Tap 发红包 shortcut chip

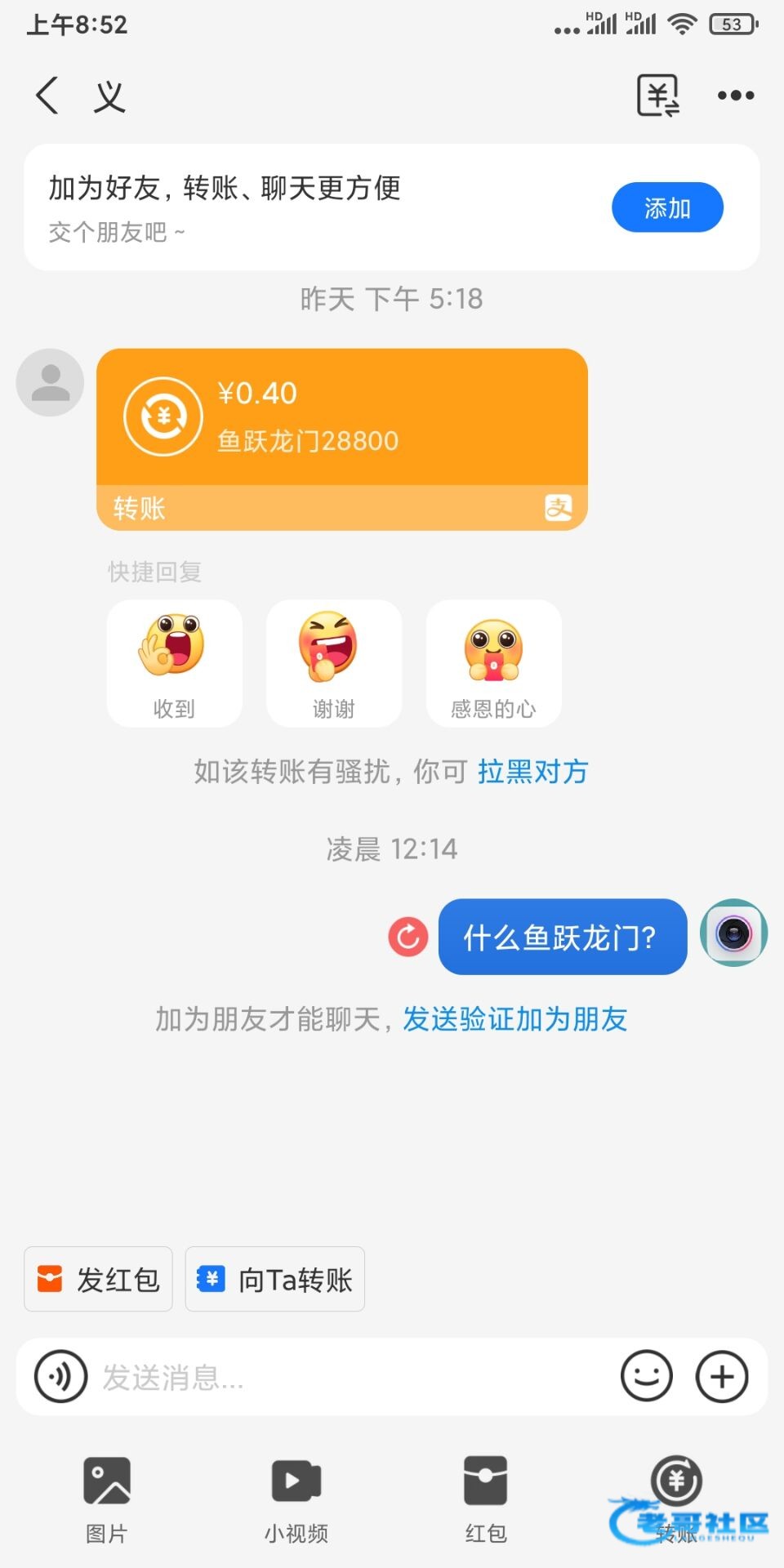coord(98,1279)
